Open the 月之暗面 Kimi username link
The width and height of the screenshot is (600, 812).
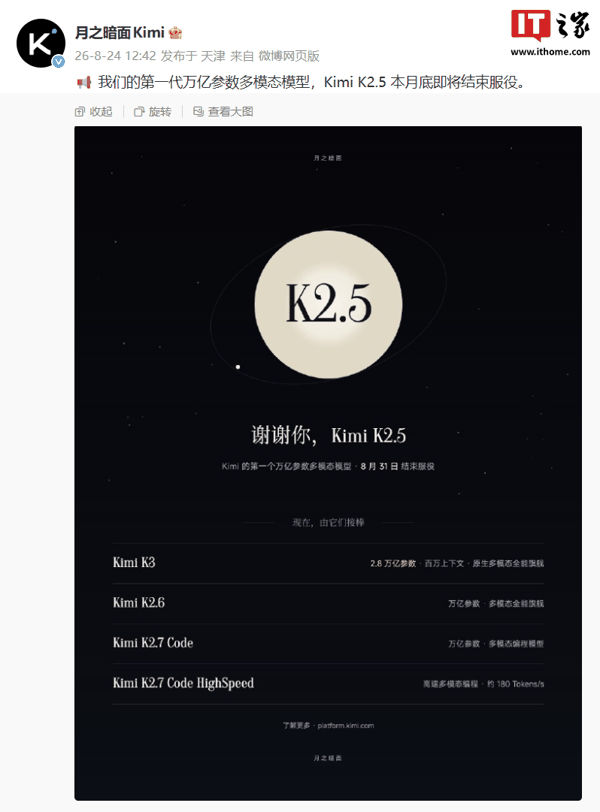point(120,33)
